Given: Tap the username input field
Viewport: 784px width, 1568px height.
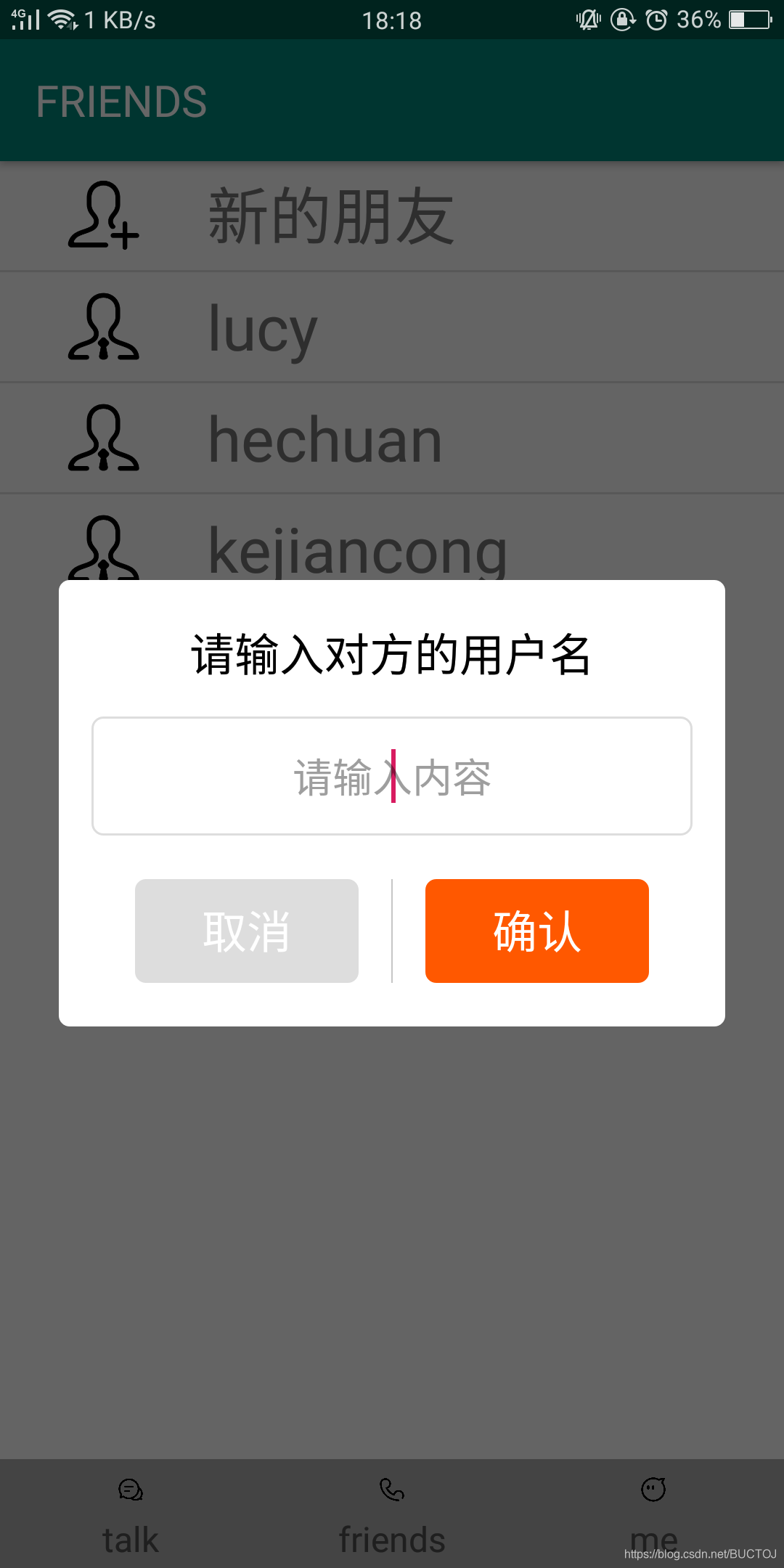Looking at the screenshot, I should pyautogui.click(x=392, y=776).
